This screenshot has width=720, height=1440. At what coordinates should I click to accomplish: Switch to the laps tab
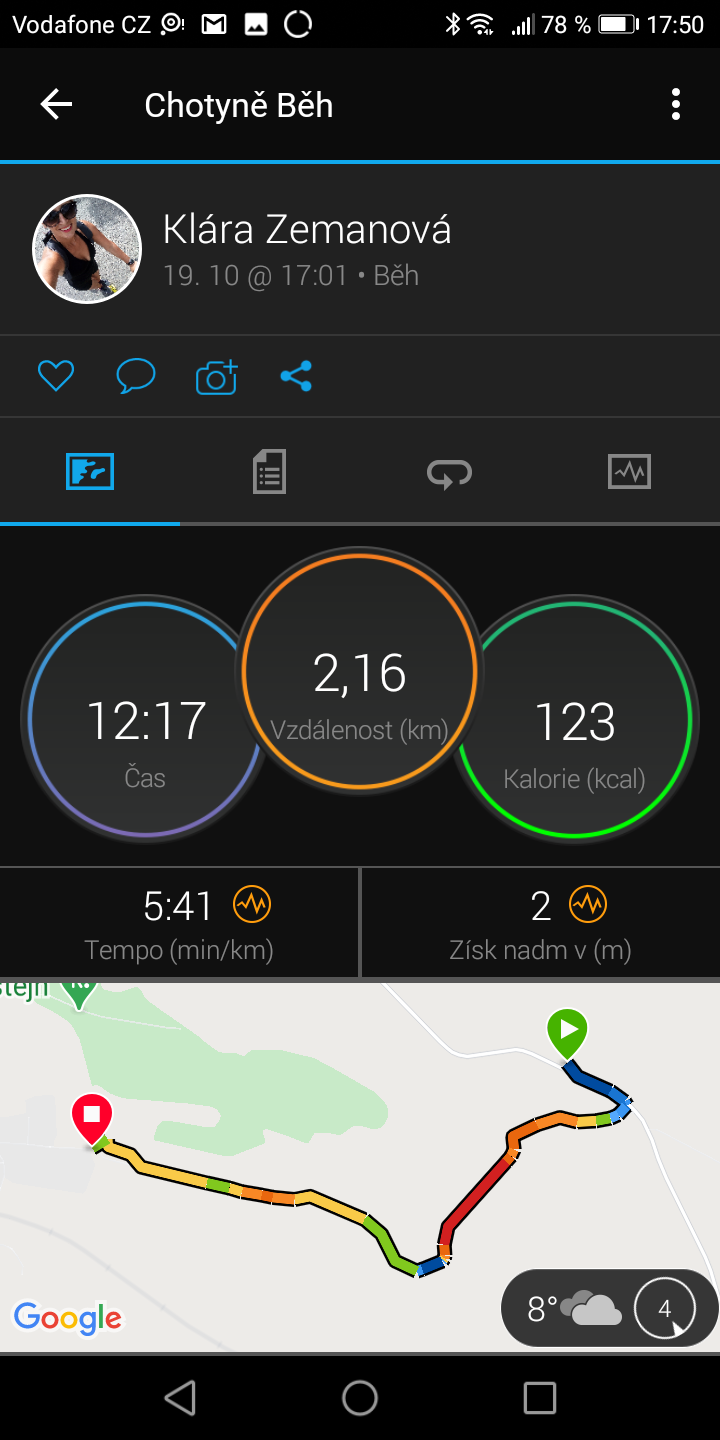pos(449,472)
